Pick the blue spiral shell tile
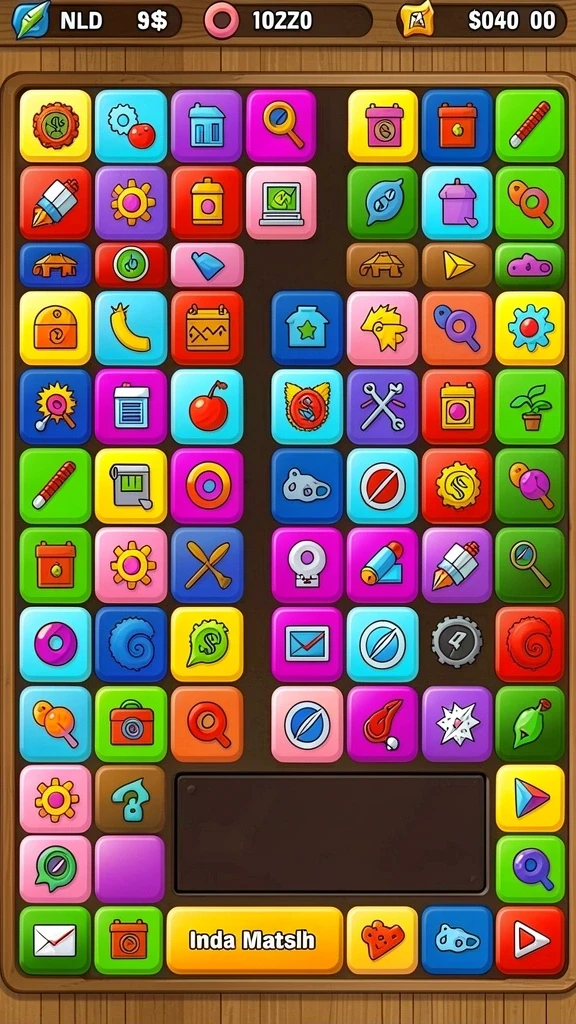Viewport: 576px width, 1024px height. point(131,644)
